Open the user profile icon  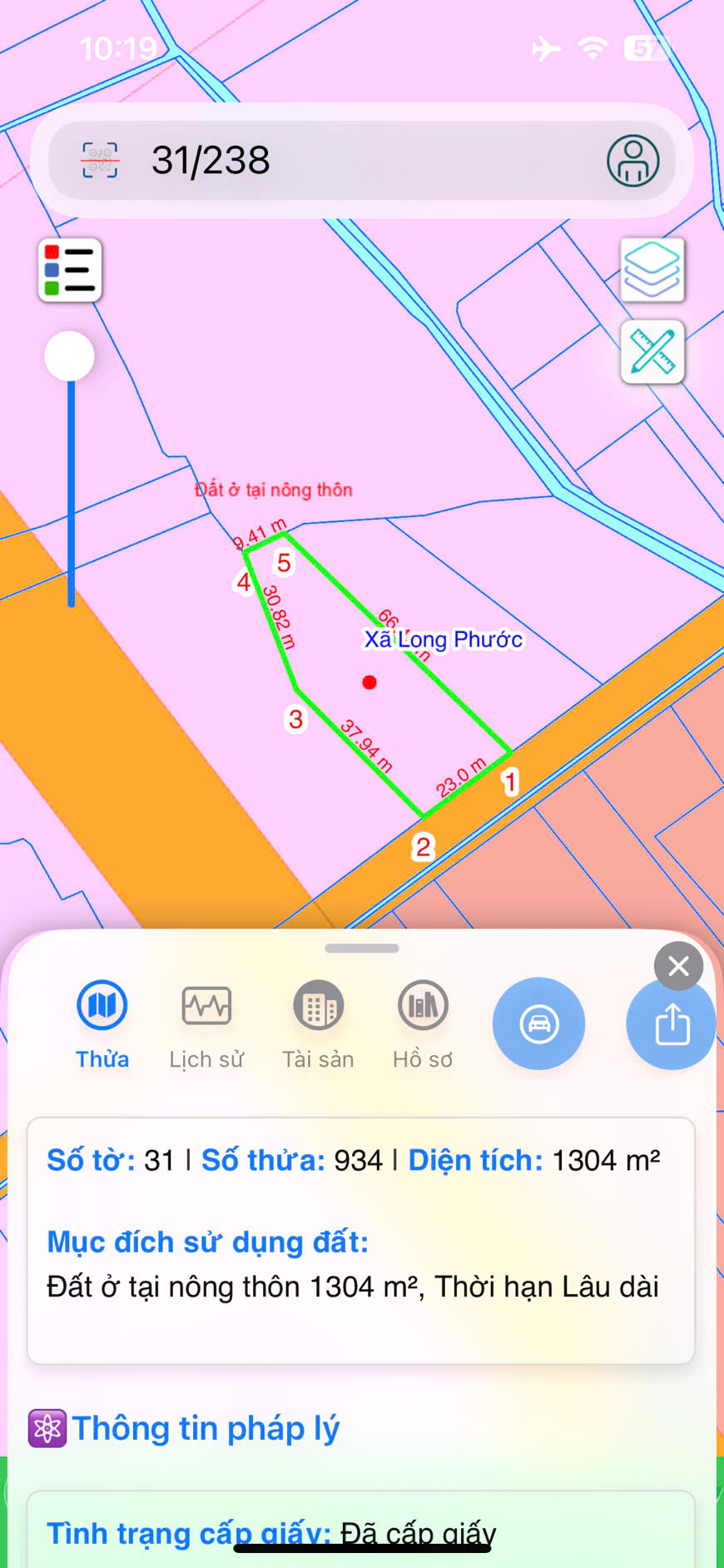coord(632,161)
